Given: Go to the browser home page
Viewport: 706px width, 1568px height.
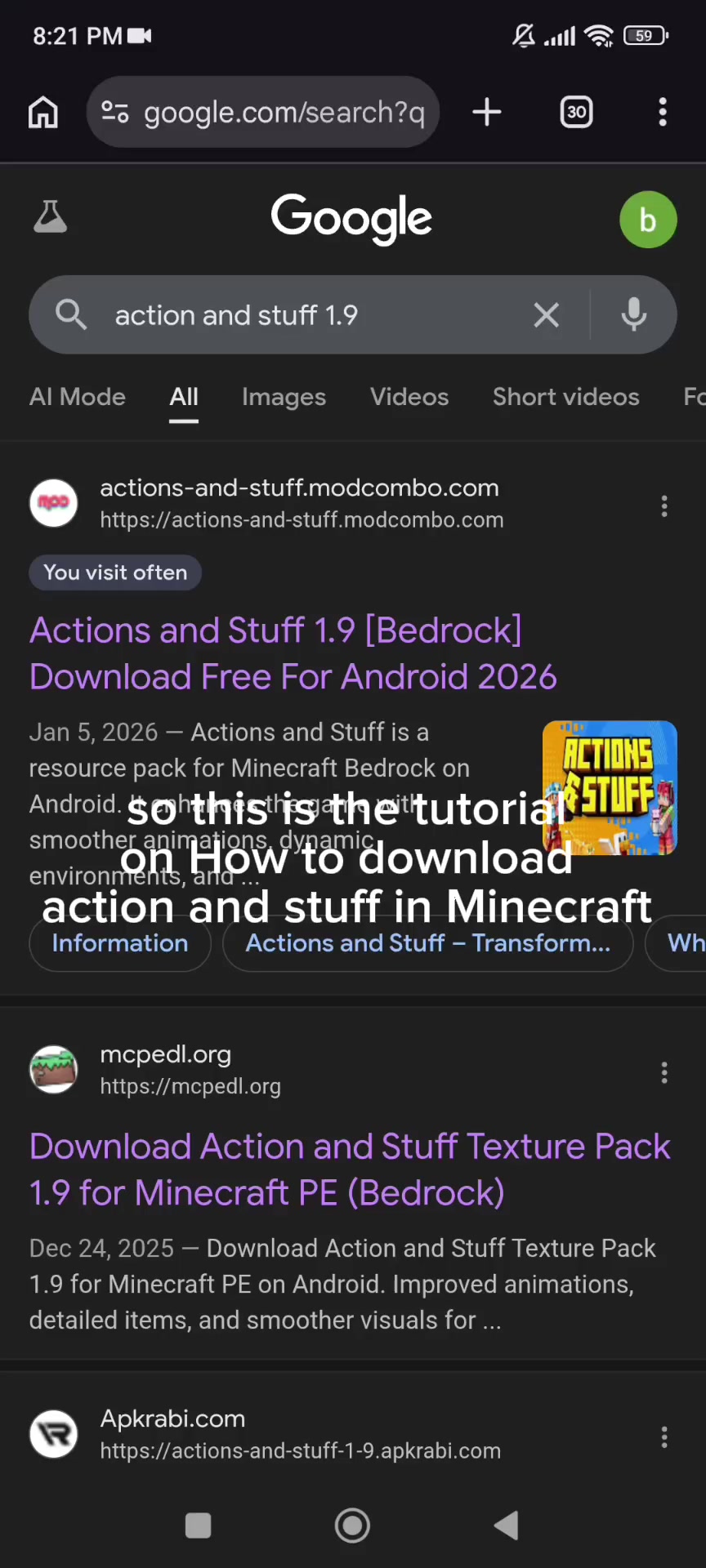Looking at the screenshot, I should tap(43, 112).
